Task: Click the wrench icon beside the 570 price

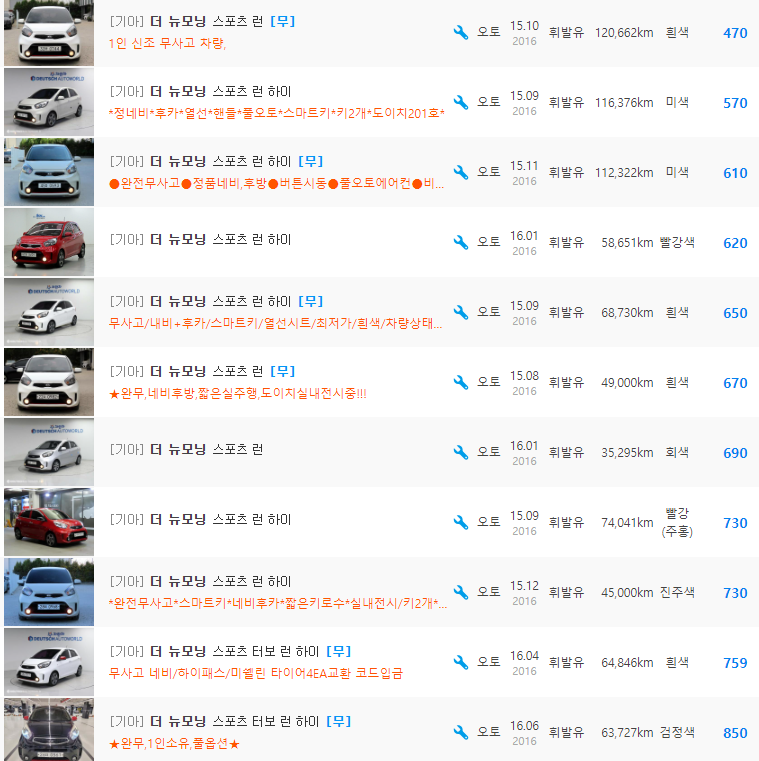Action: [461, 102]
